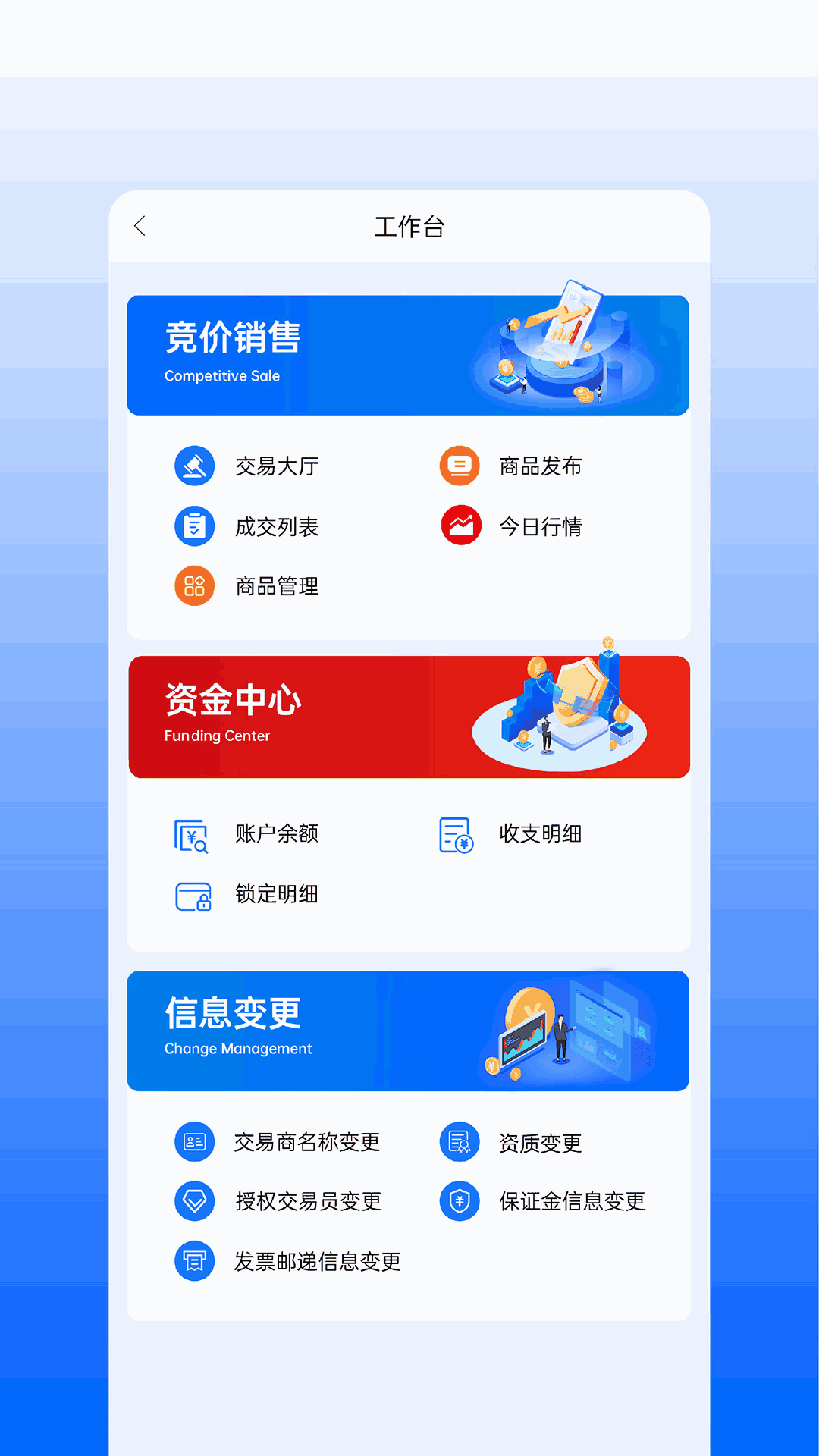Image resolution: width=819 pixels, height=1456 pixels.
Task: Tap the 工作台 title bar
Action: 409,226
